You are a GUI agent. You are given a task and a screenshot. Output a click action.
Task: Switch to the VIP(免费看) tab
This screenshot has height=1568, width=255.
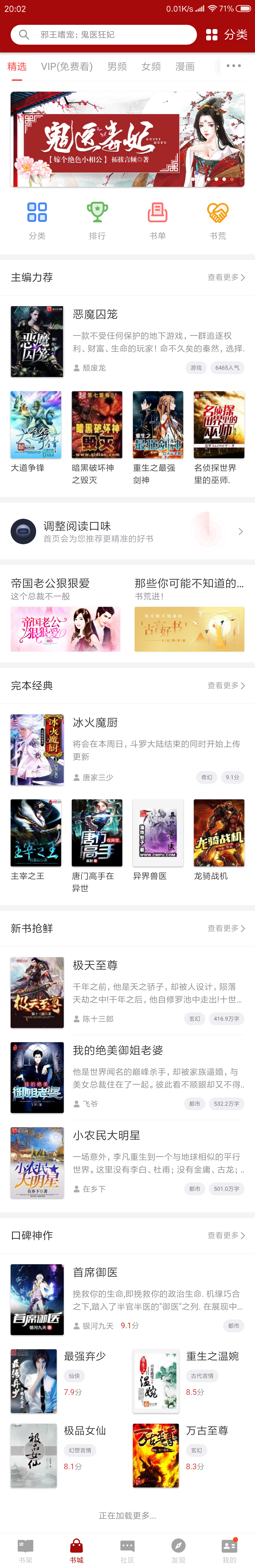pos(67,66)
